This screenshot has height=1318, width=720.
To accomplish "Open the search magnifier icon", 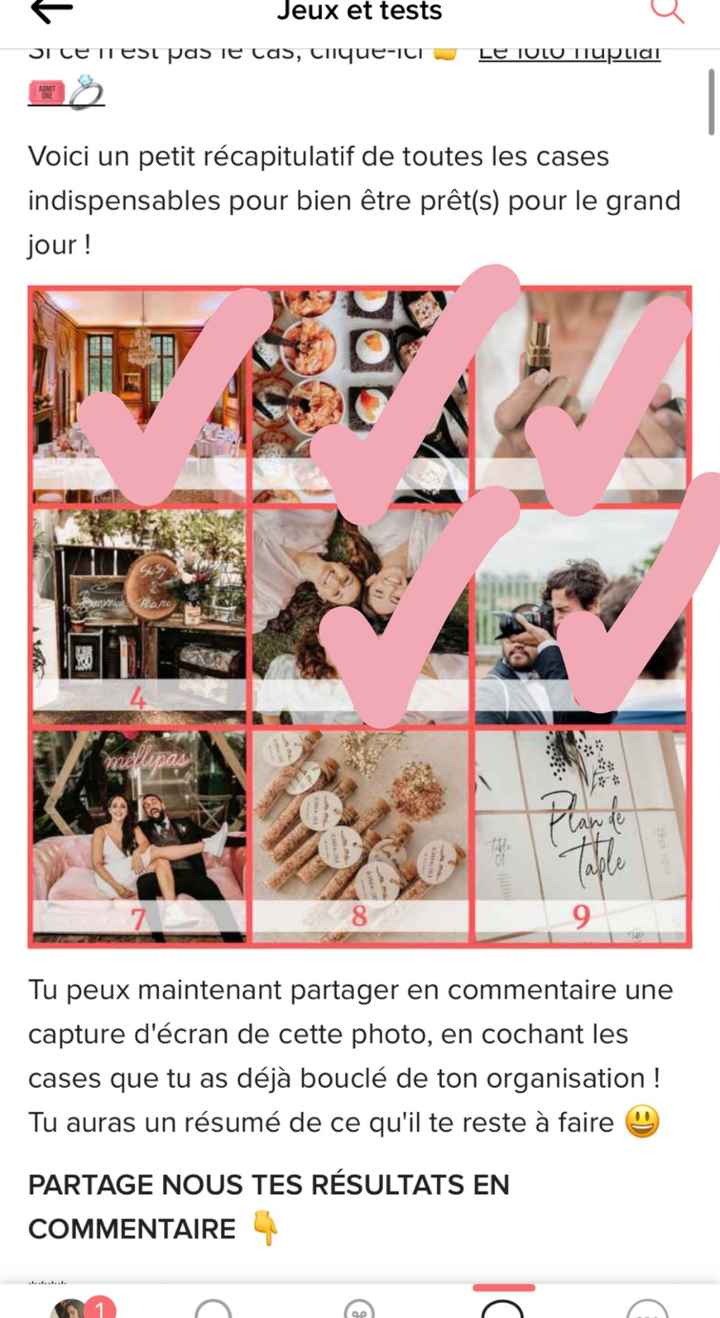I will click(x=667, y=10).
